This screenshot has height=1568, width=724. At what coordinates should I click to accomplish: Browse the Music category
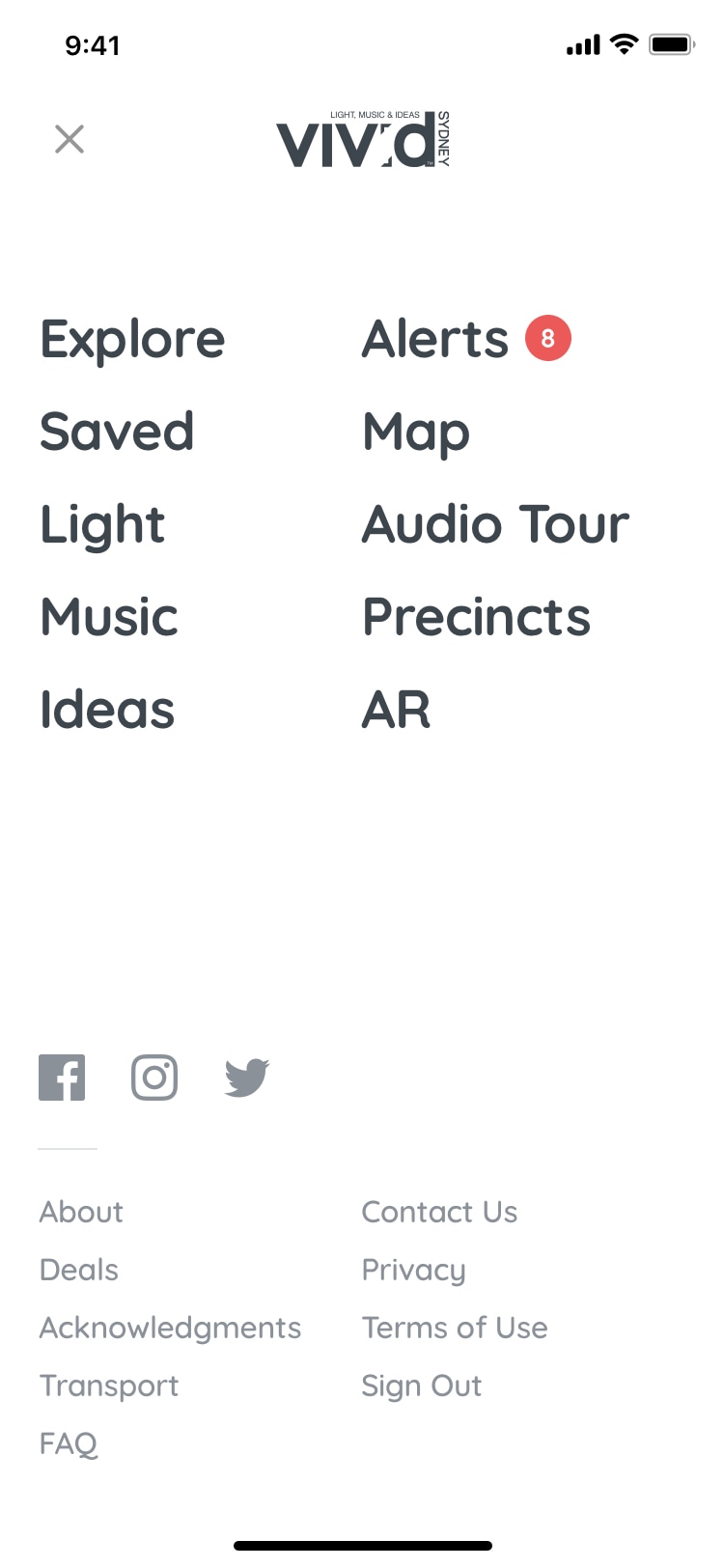[109, 617]
